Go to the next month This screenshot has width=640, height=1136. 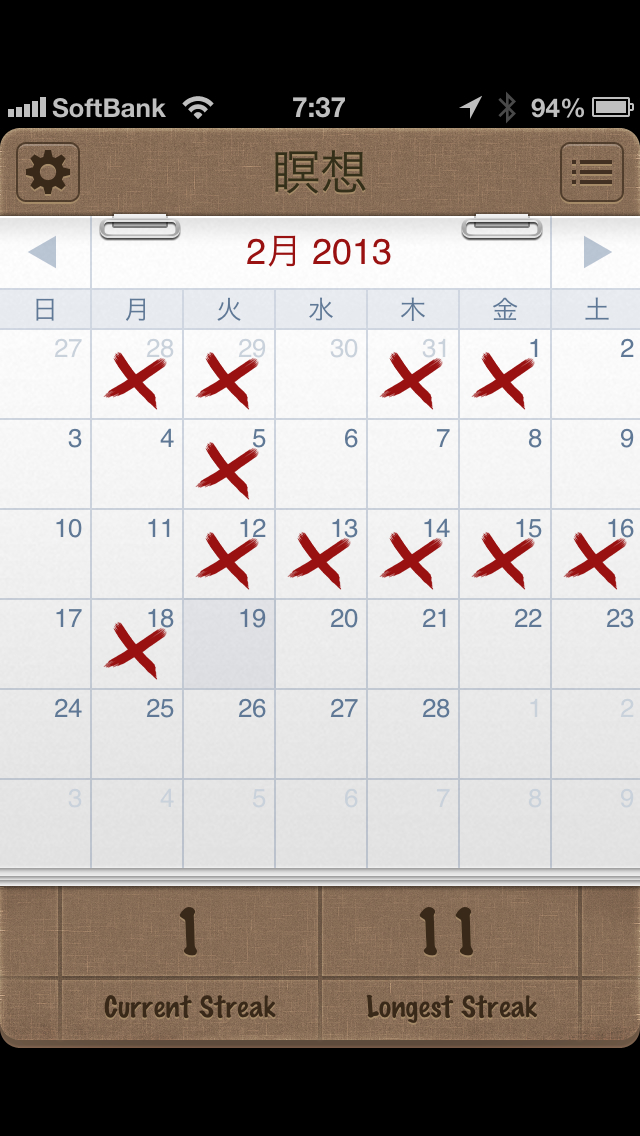coord(597,253)
